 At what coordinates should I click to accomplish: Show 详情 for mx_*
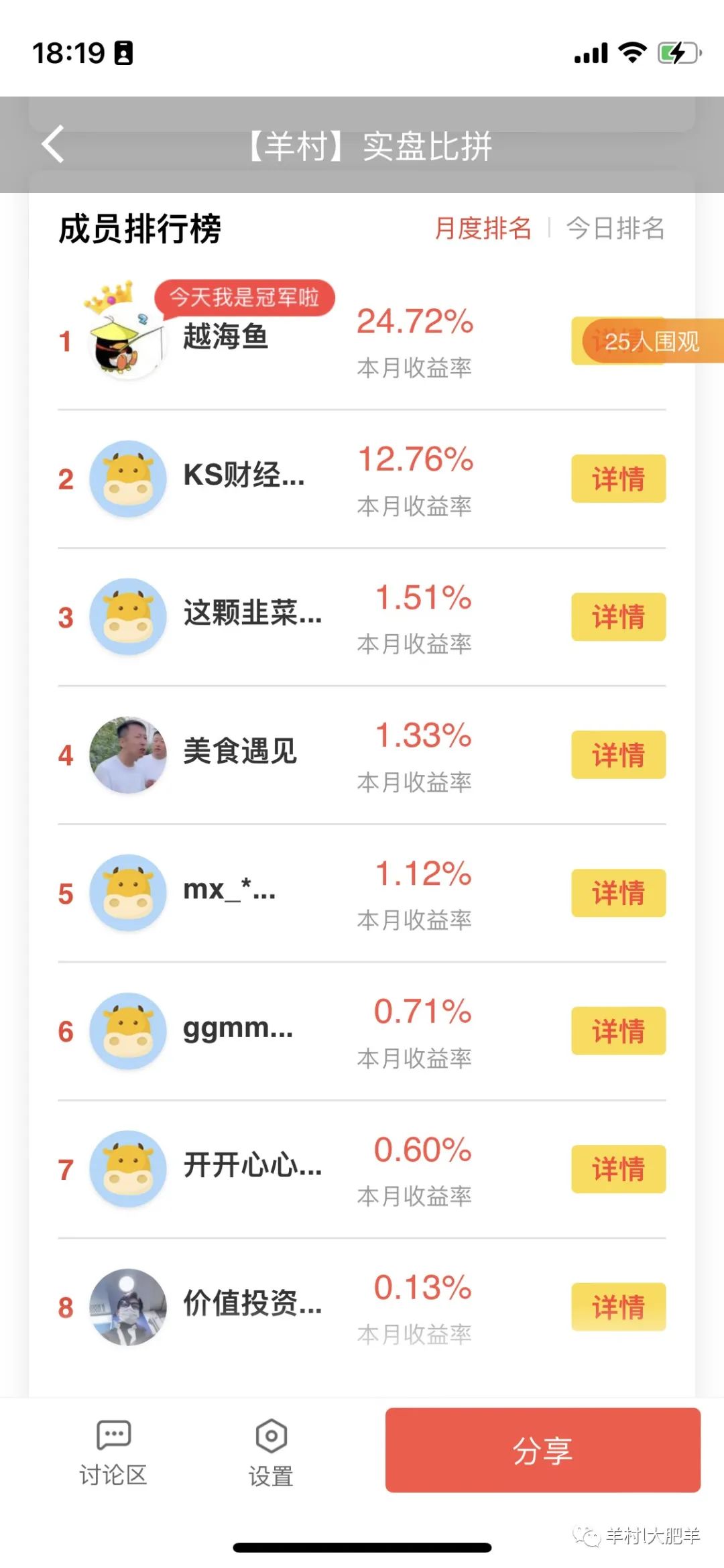618,893
